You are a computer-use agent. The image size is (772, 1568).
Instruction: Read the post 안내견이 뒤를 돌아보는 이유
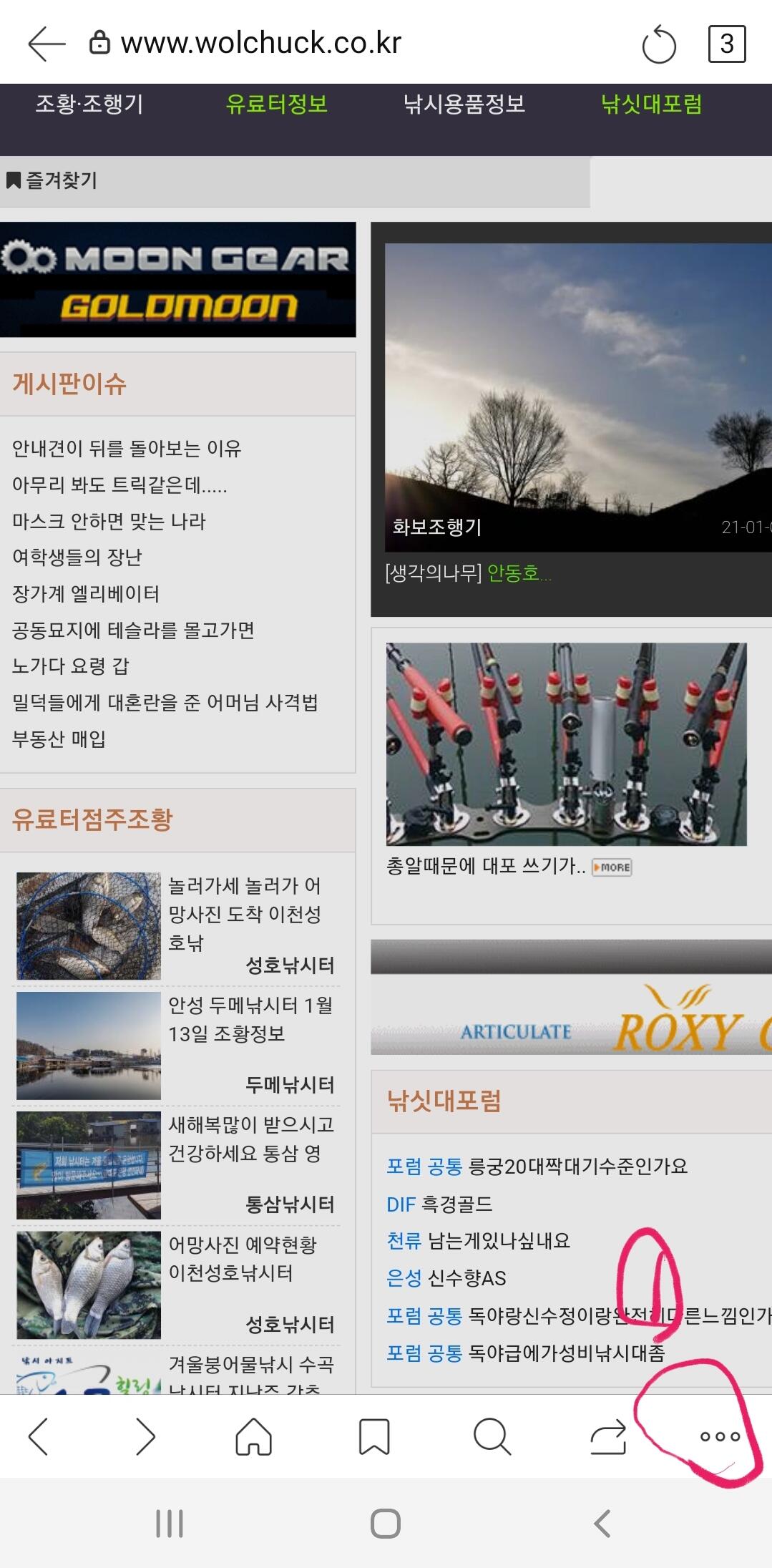(127, 449)
